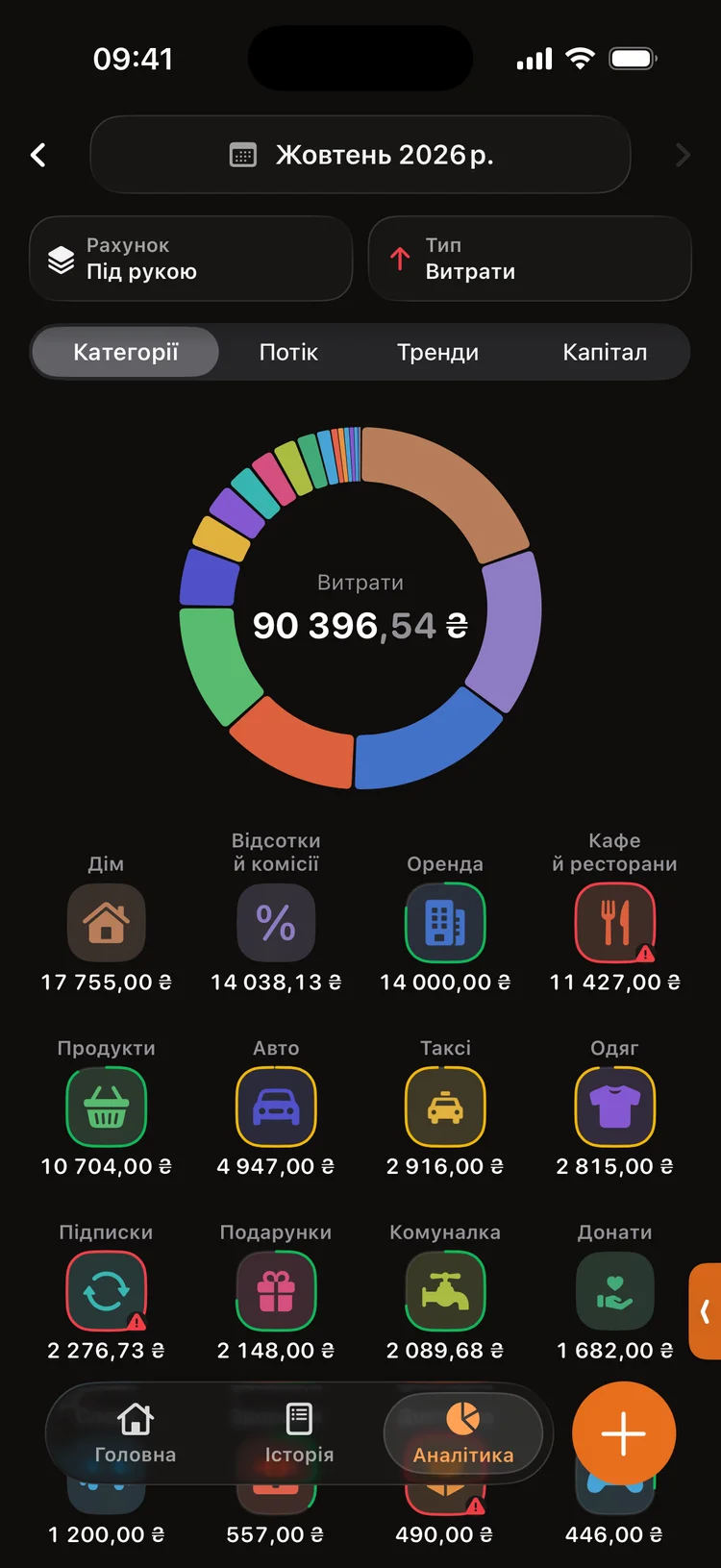The image size is (721, 1568).
Task: Open Відсотки й комісії category
Action: (276, 923)
